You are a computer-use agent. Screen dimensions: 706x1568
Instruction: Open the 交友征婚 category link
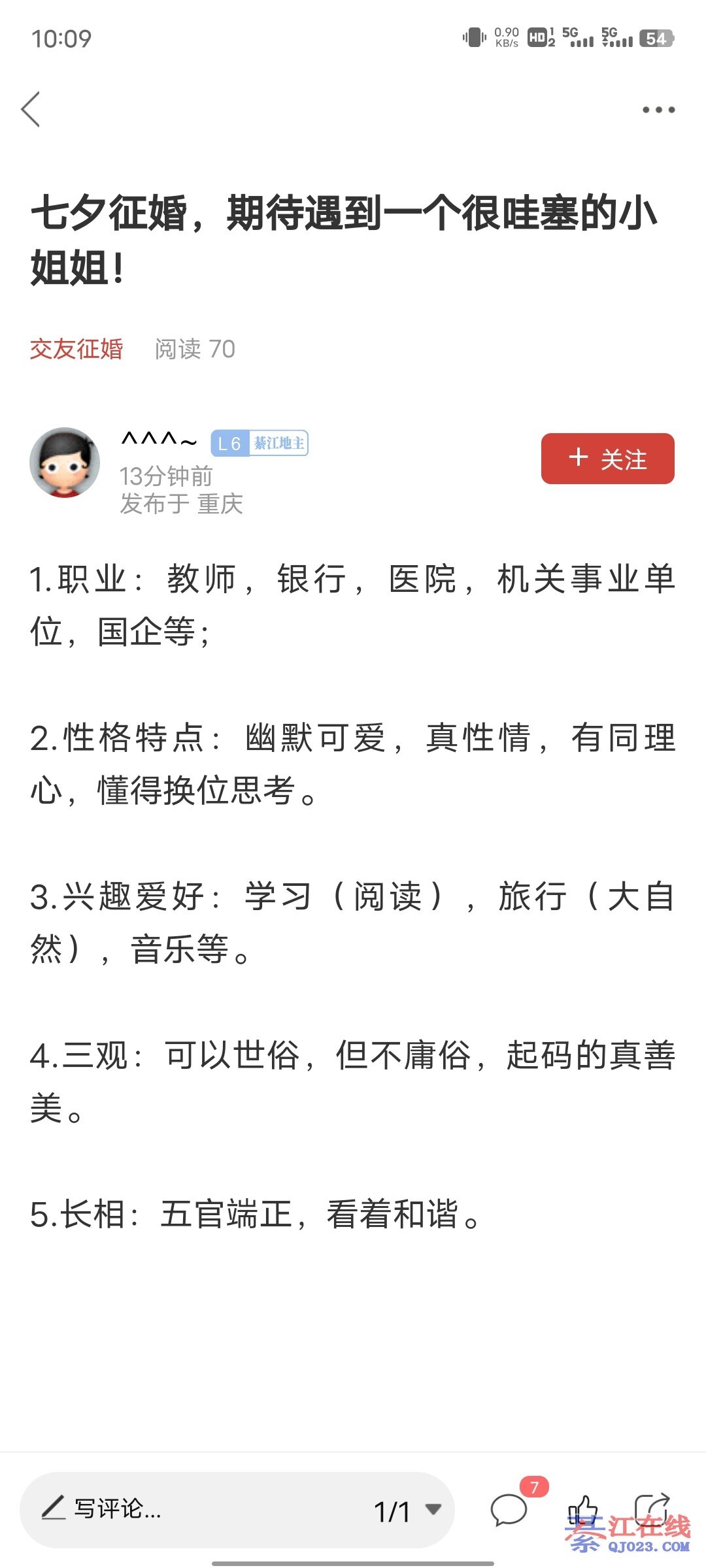76,349
